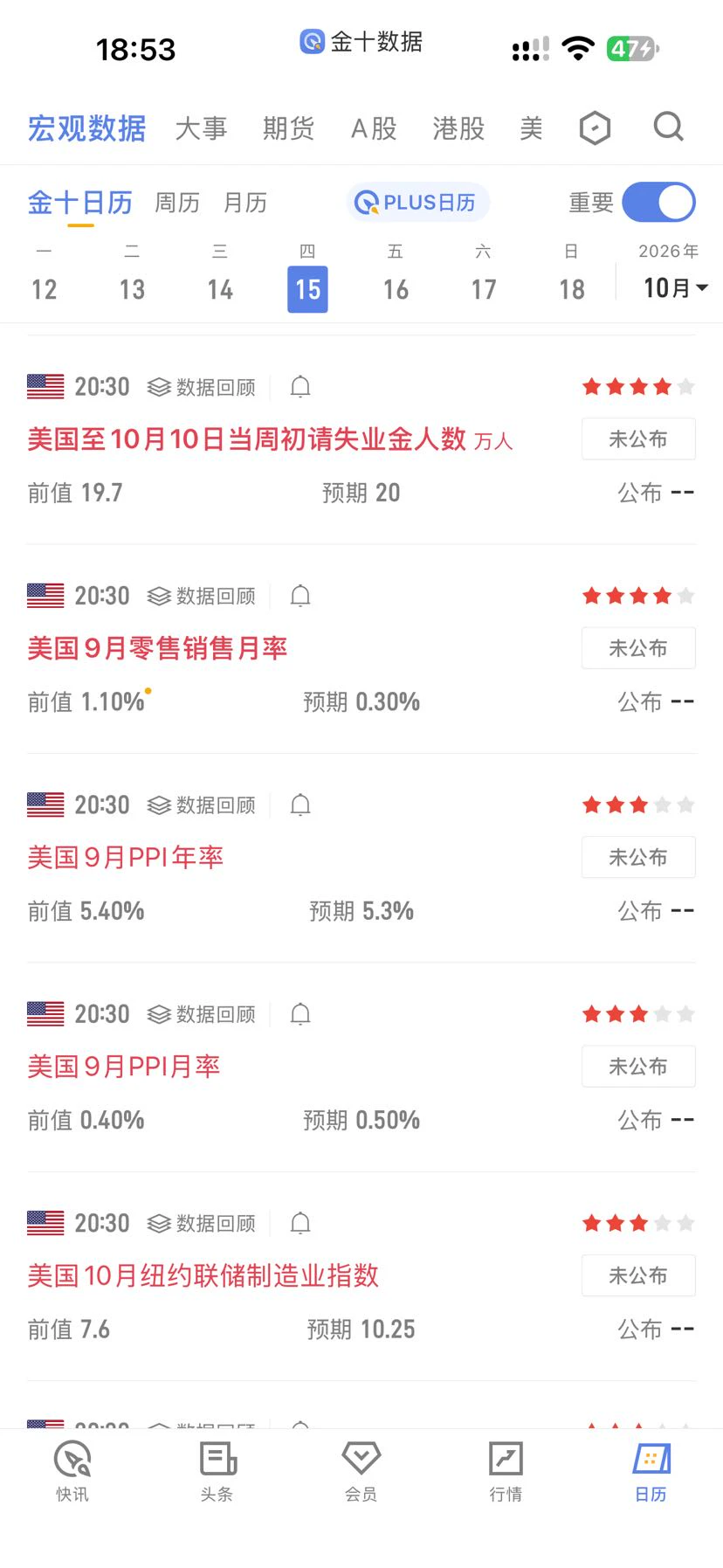Switch to the 期货 tab
The width and height of the screenshot is (723, 1568).
288,128
